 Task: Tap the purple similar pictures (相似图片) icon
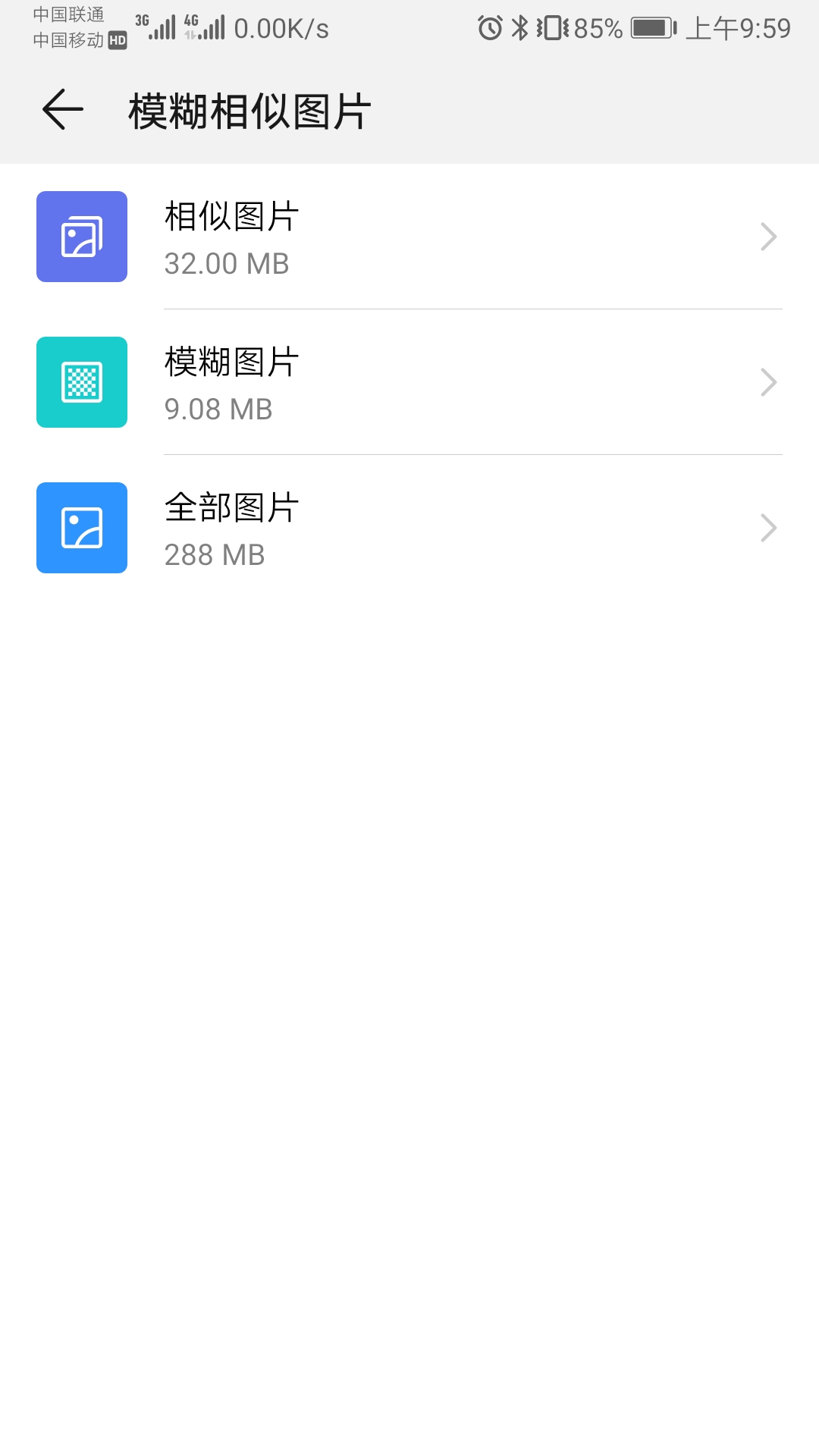point(81,237)
